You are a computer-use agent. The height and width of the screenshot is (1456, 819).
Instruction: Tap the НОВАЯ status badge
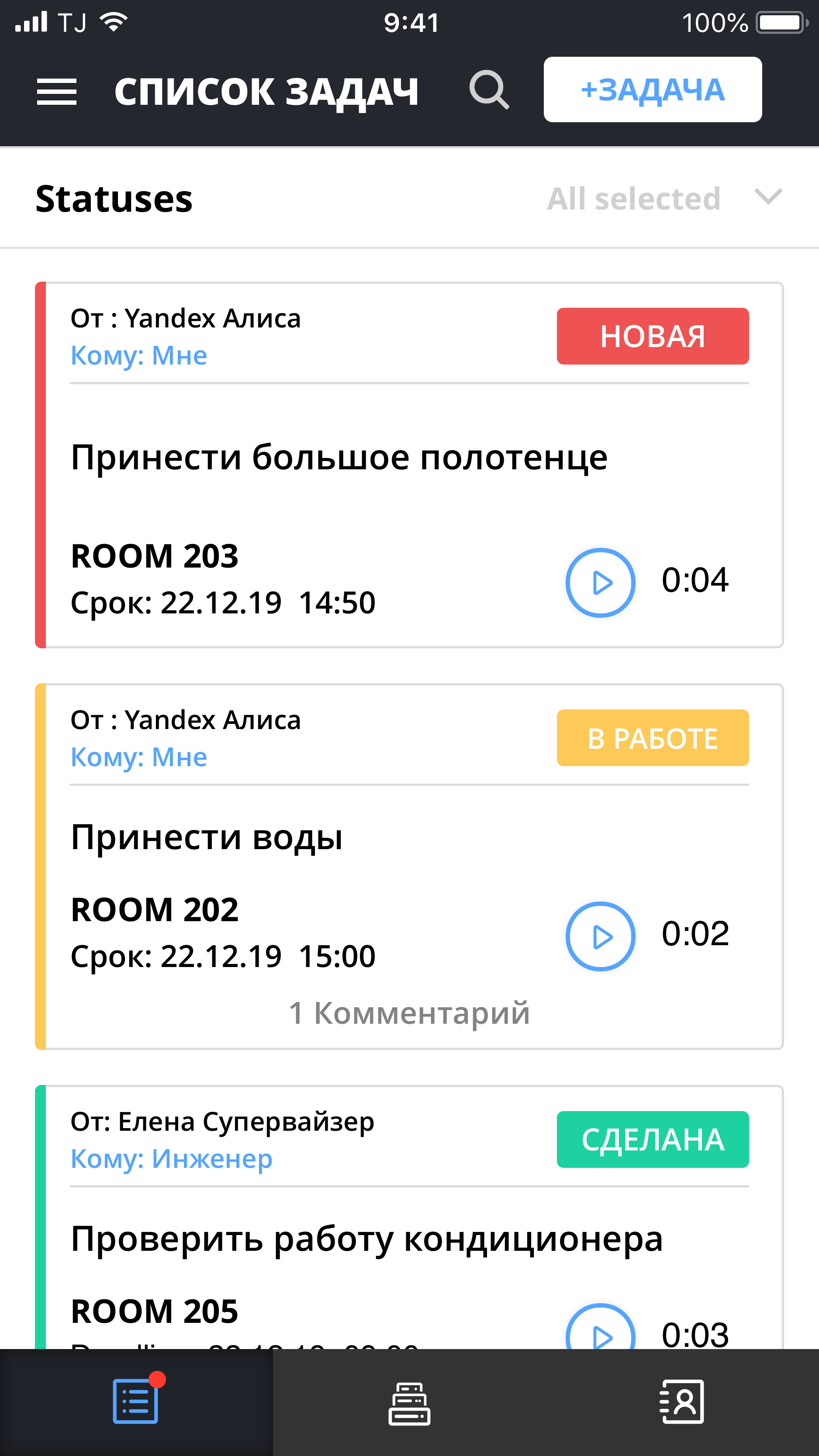[653, 336]
